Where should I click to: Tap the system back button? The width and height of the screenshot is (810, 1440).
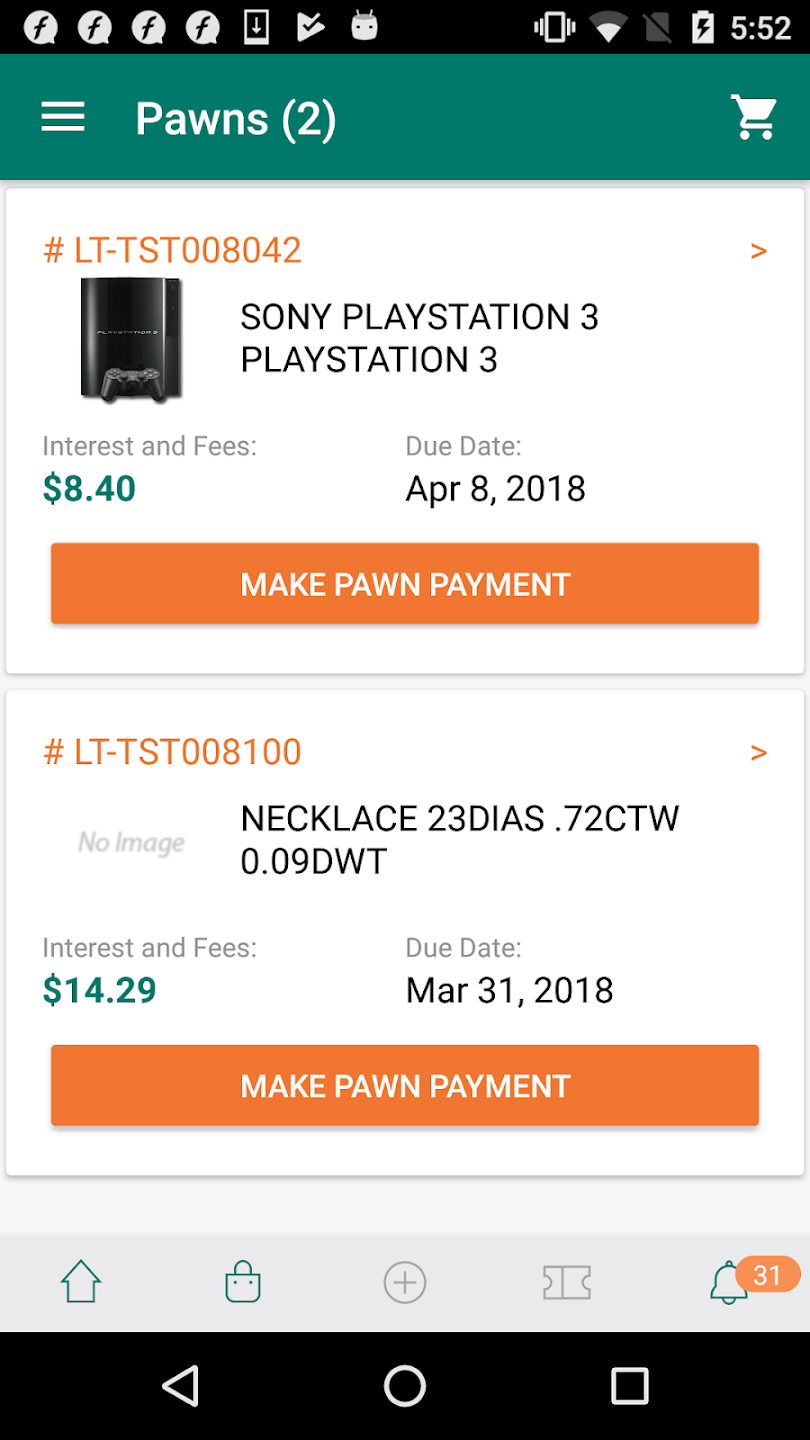point(181,1386)
